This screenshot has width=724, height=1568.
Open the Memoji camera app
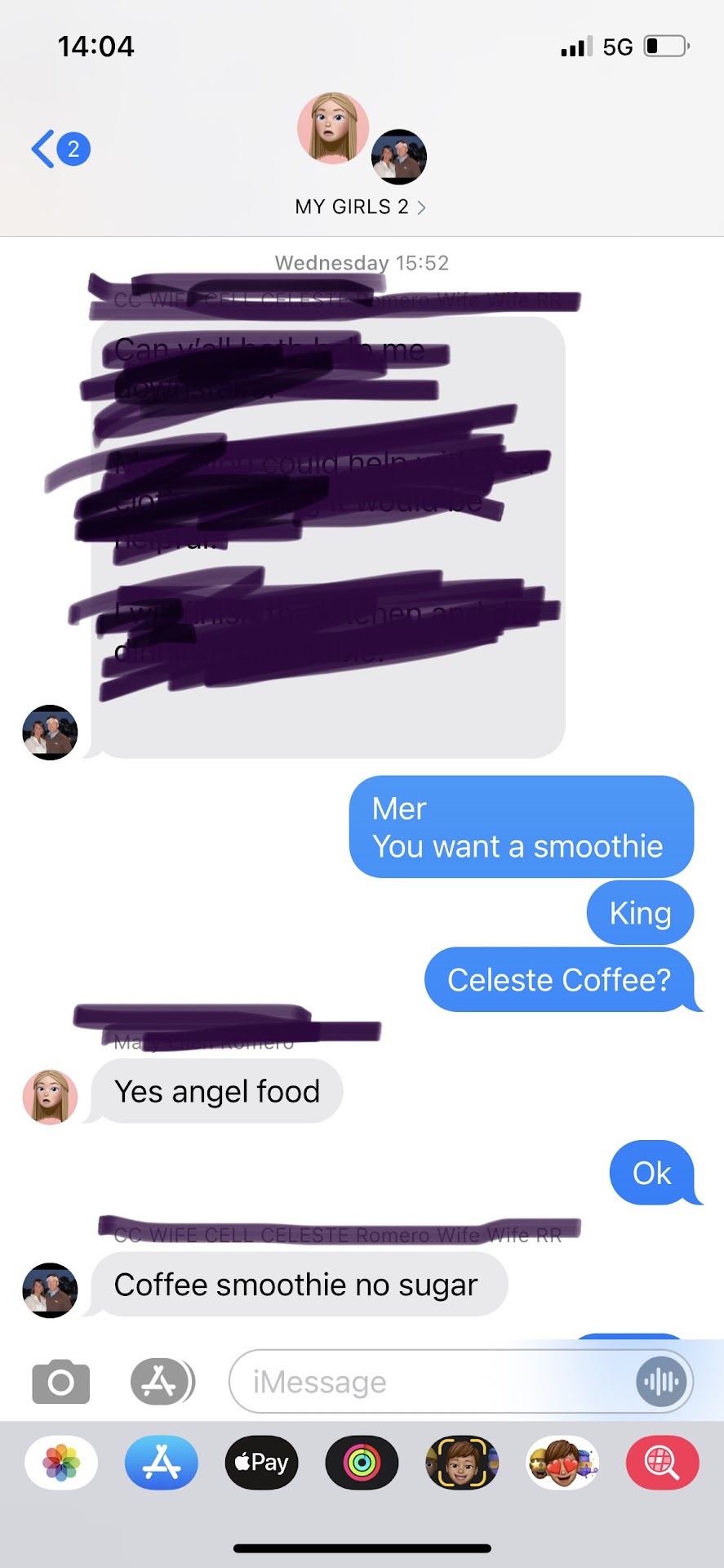click(x=462, y=1463)
